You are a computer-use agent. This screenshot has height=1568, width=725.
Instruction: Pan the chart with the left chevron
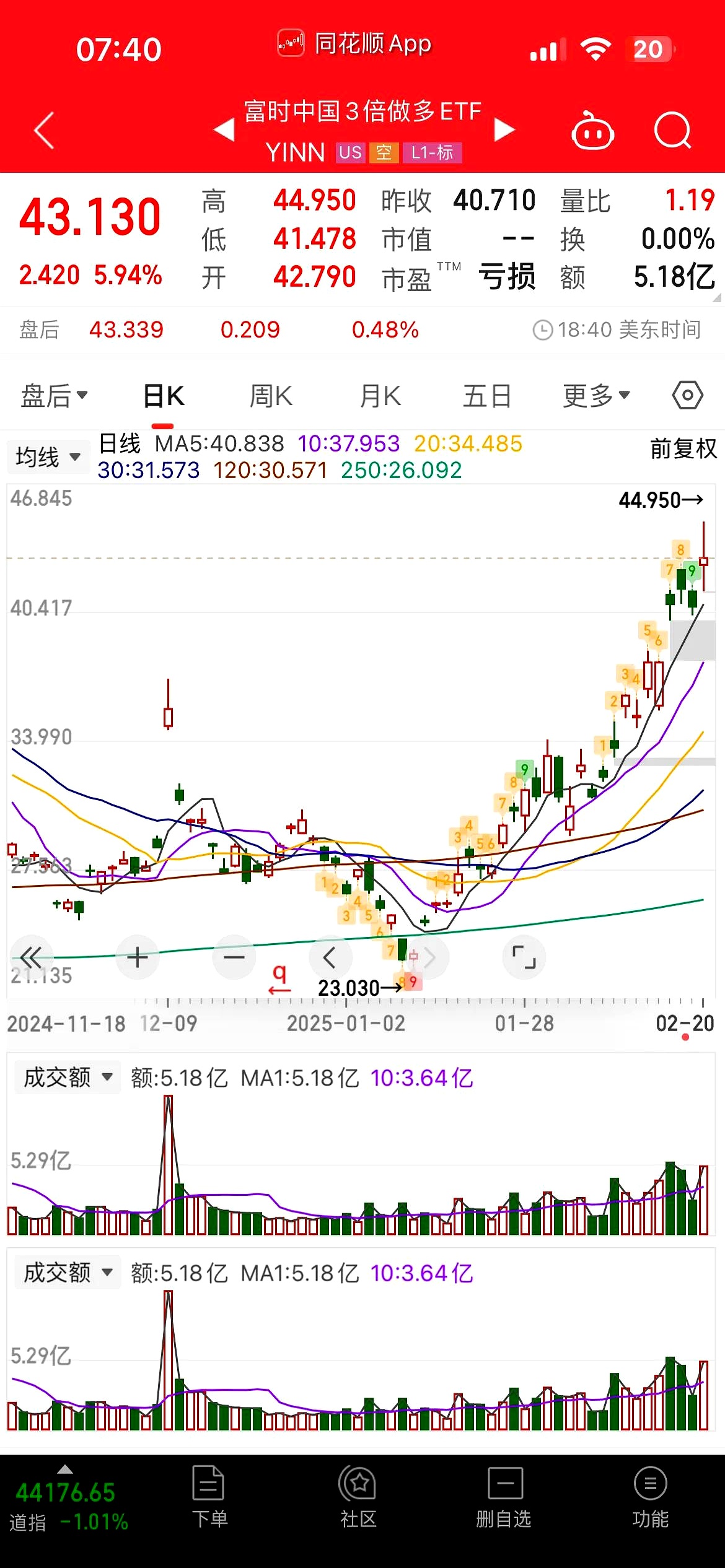[332, 957]
